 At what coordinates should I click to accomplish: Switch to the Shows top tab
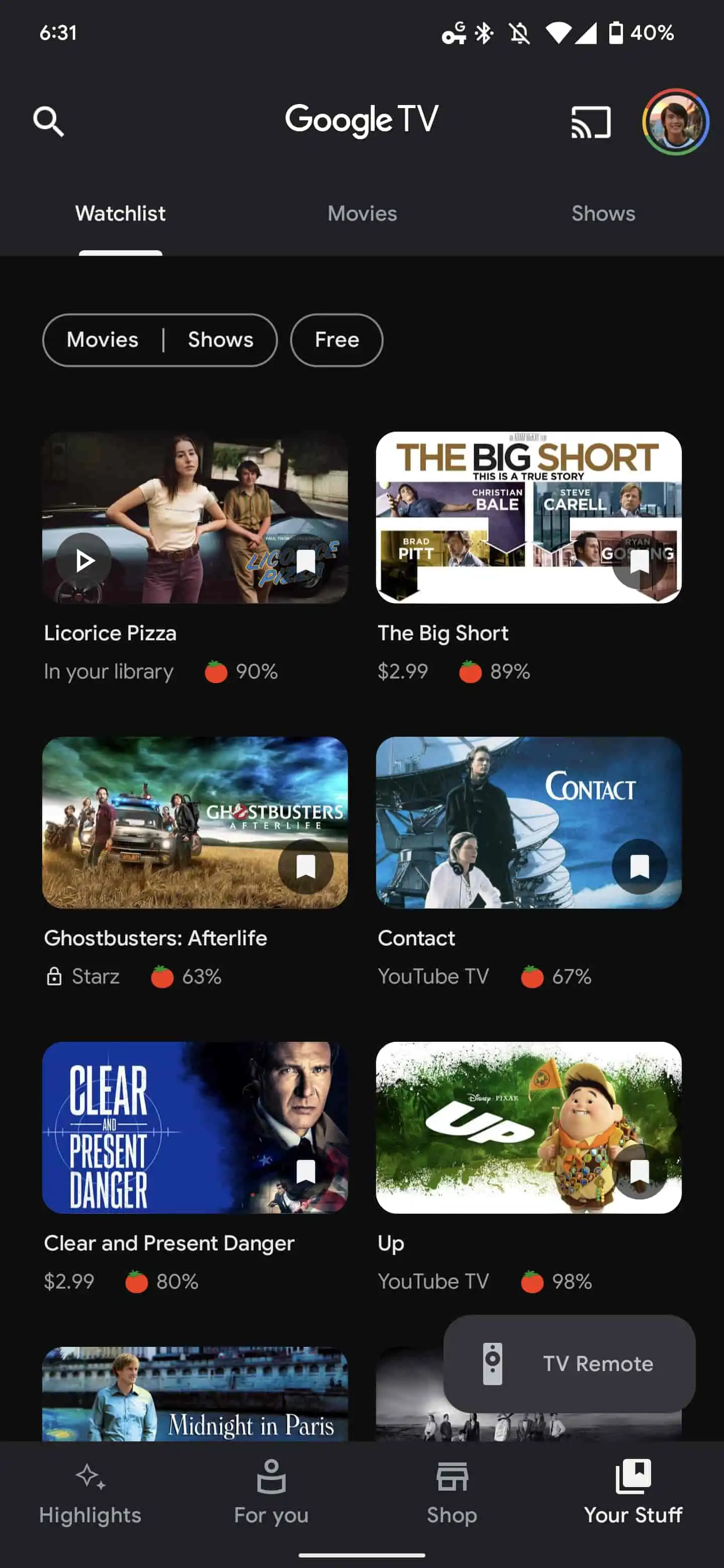[603, 214]
